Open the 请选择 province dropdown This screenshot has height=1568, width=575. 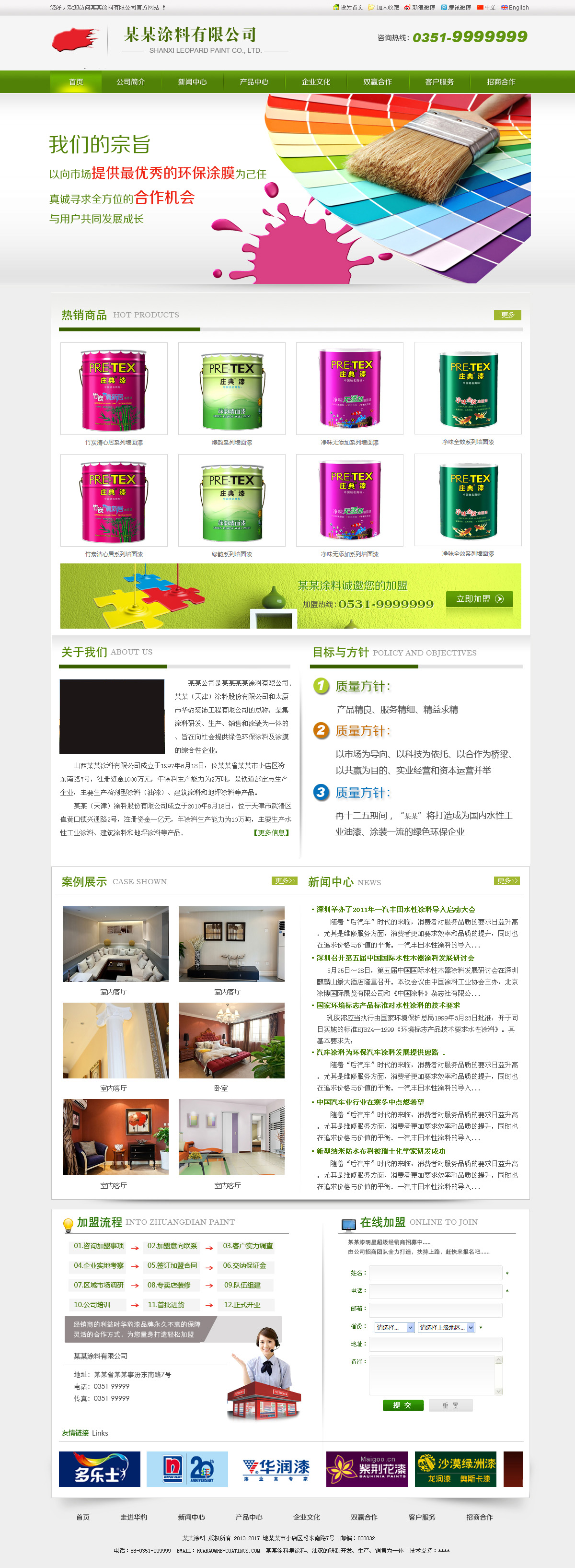tap(395, 1328)
